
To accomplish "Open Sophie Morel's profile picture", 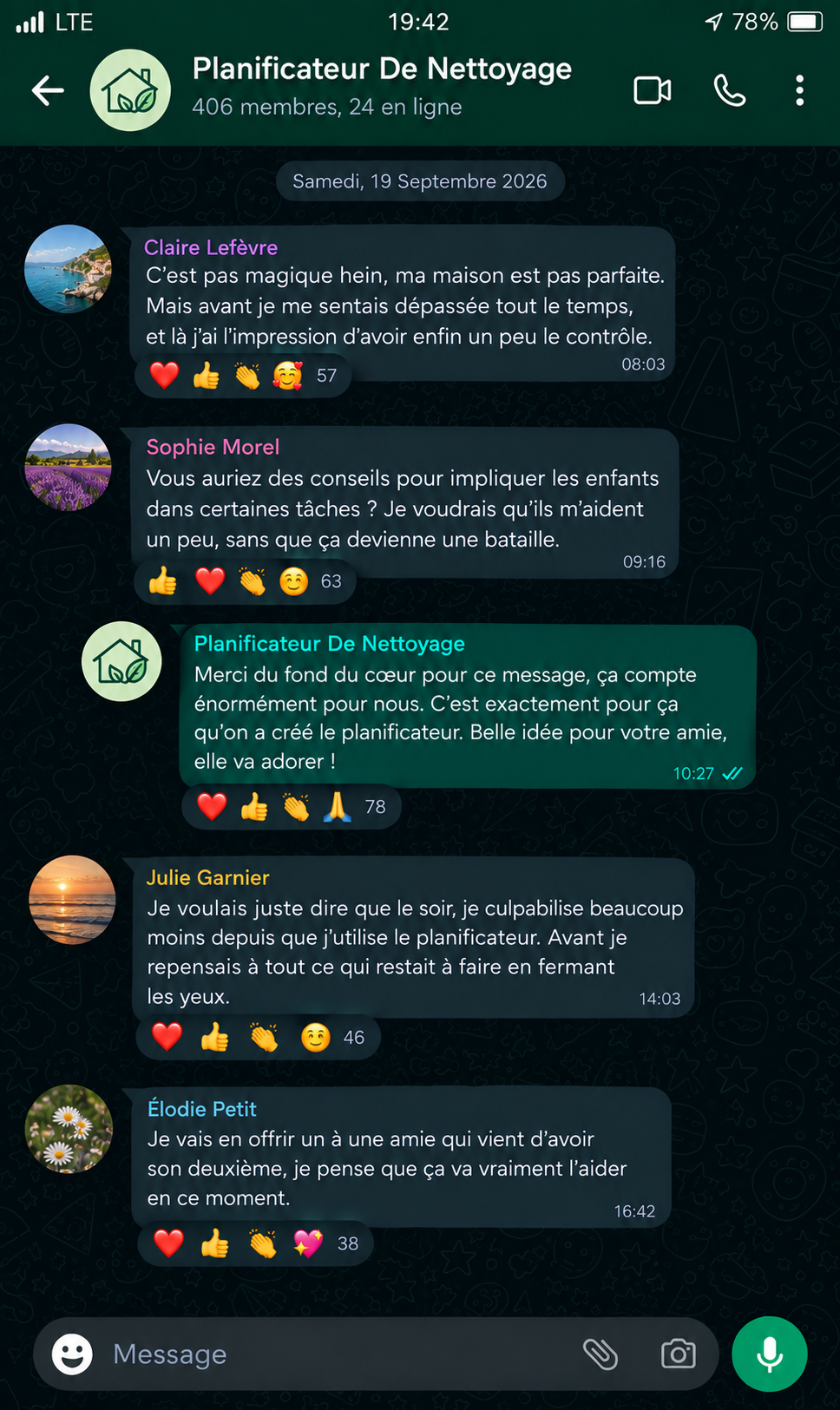I will pyautogui.click(x=68, y=467).
